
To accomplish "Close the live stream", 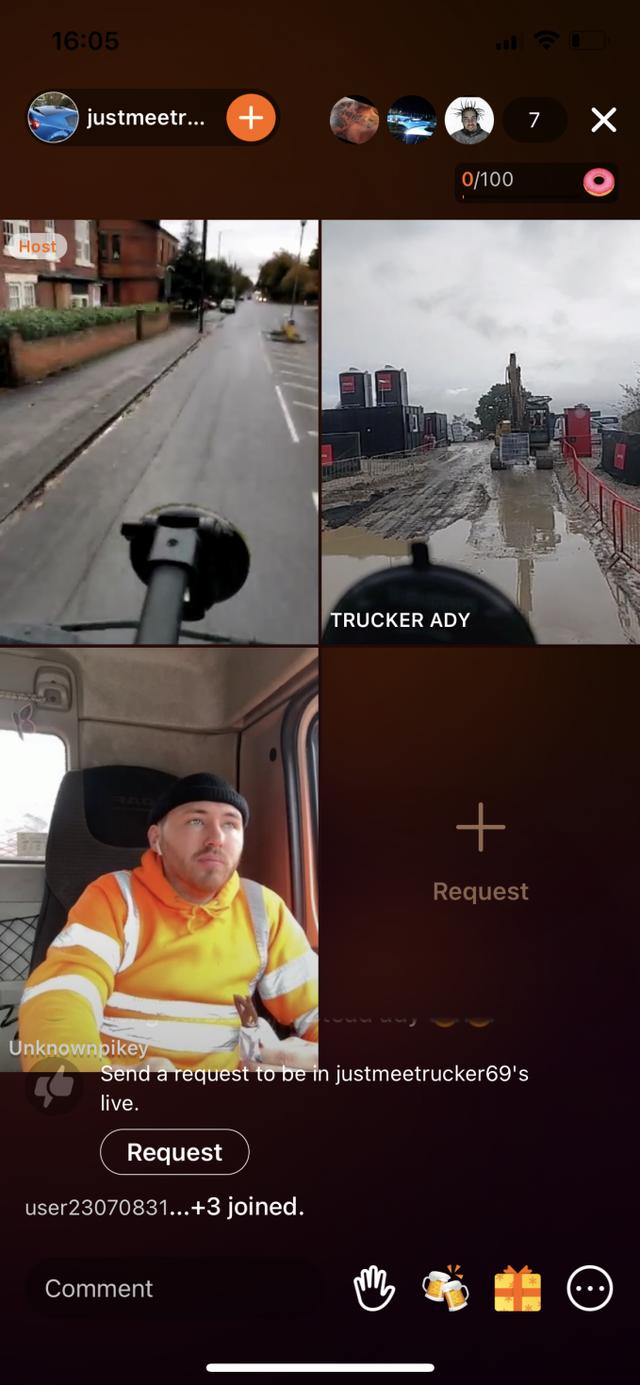I will pyautogui.click(x=603, y=121).
